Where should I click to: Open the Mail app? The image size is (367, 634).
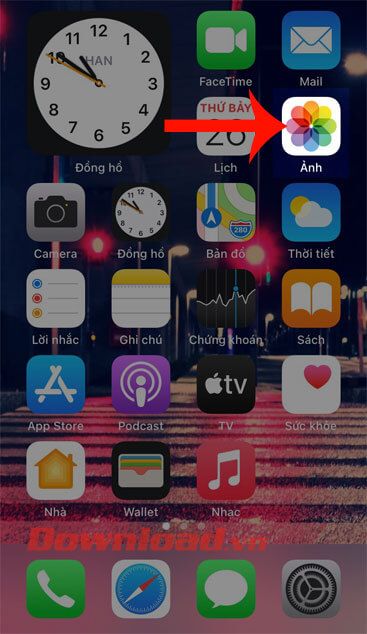[311, 40]
